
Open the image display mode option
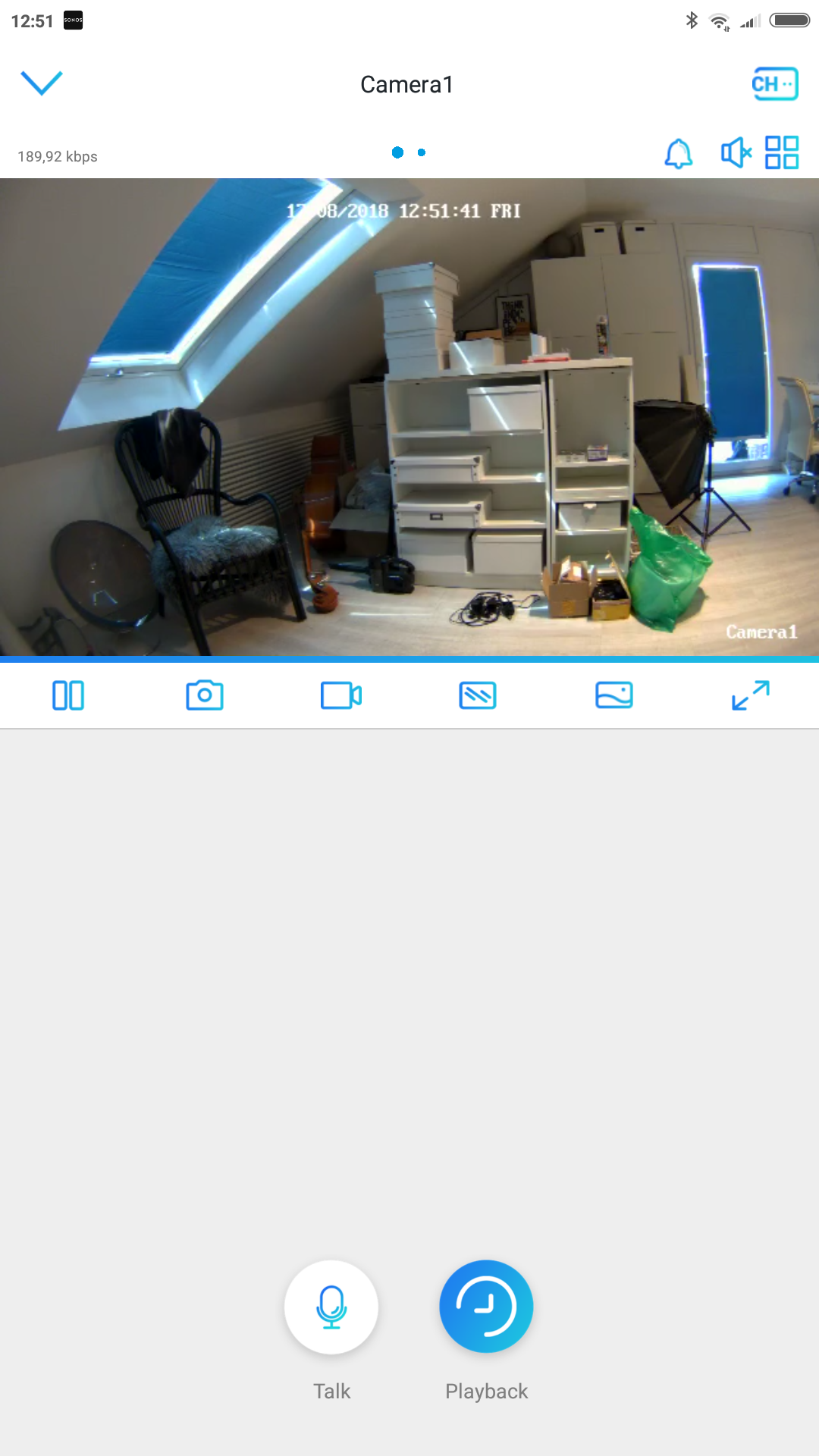click(614, 695)
